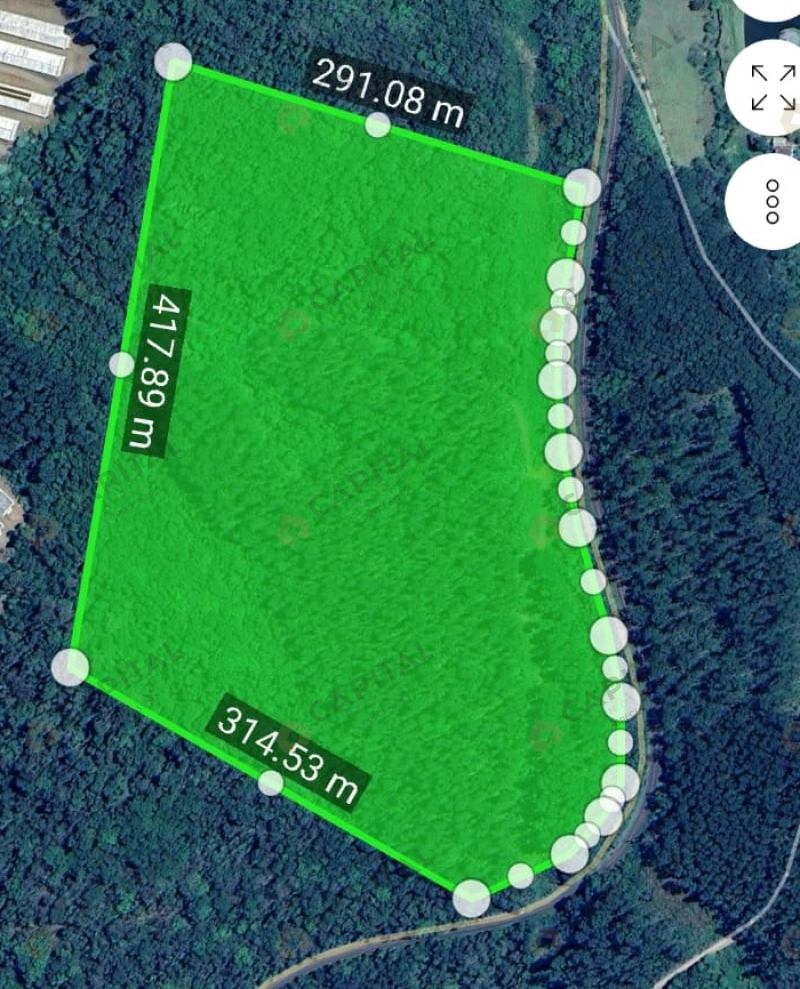Screen dimensions: 800x989
Task: Tap the top-left corner vertex of the polygon
Action: point(174,62)
